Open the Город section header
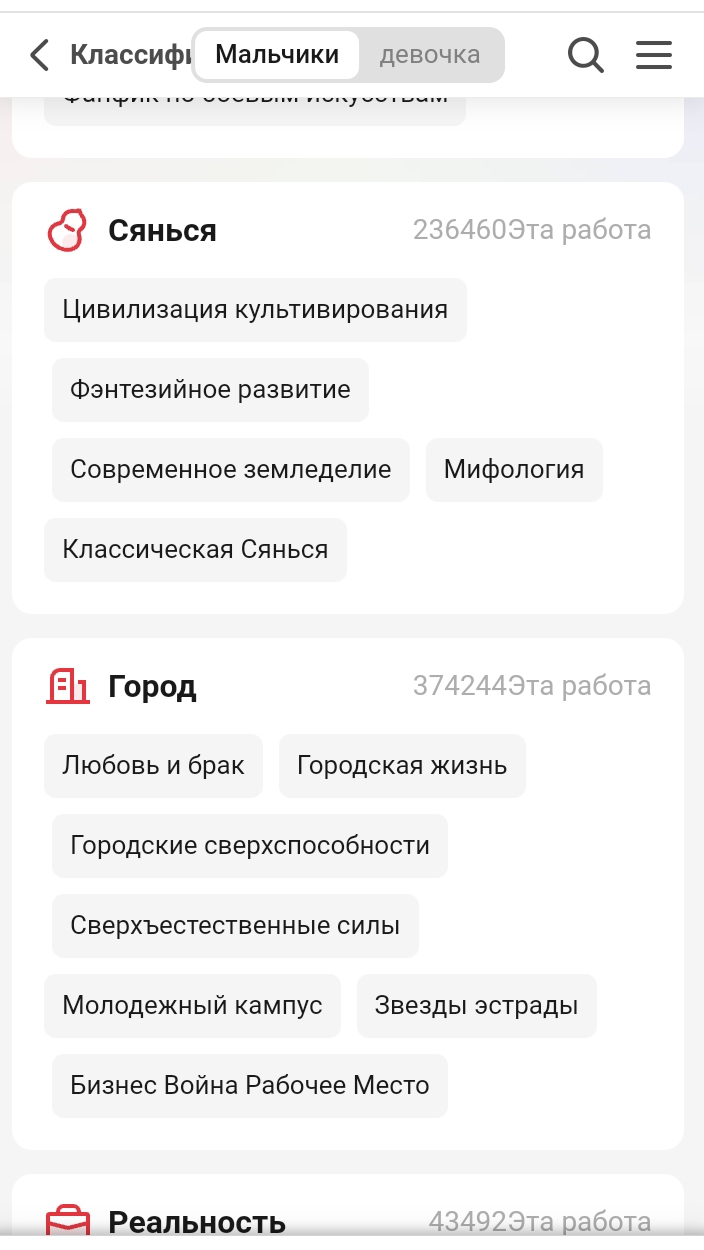 (152, 687)
